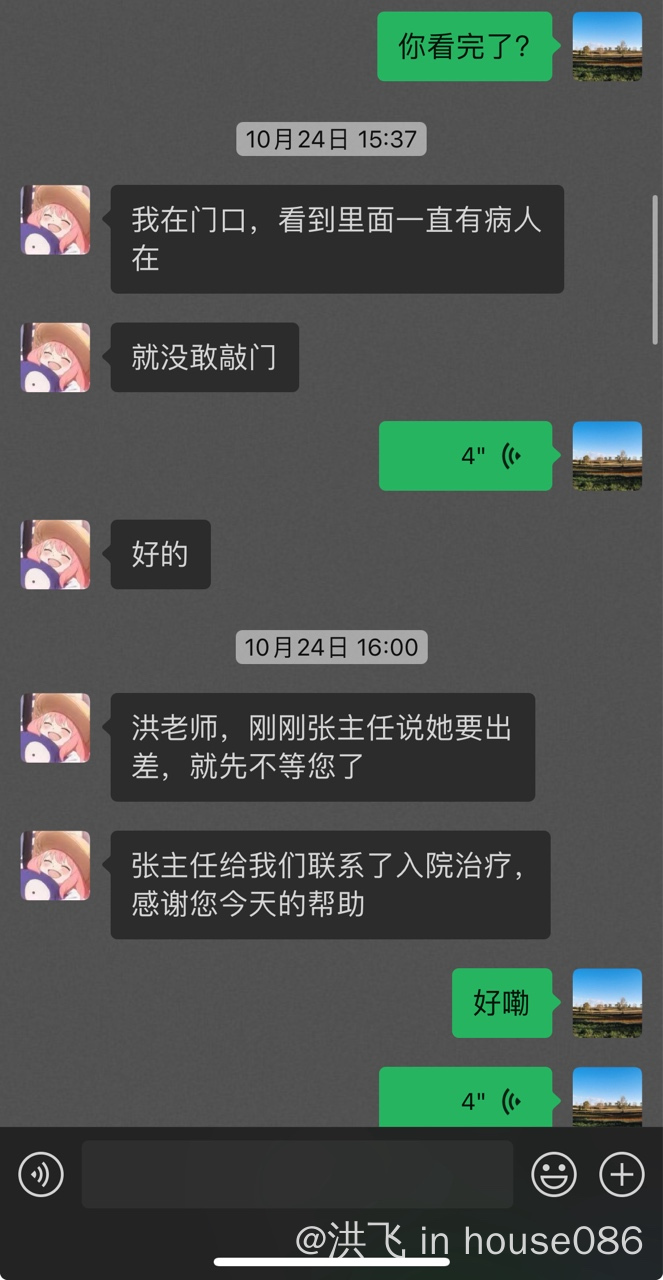Open my avatar beside '你看完了?'
663x1280 pixels.
(607, 46)
